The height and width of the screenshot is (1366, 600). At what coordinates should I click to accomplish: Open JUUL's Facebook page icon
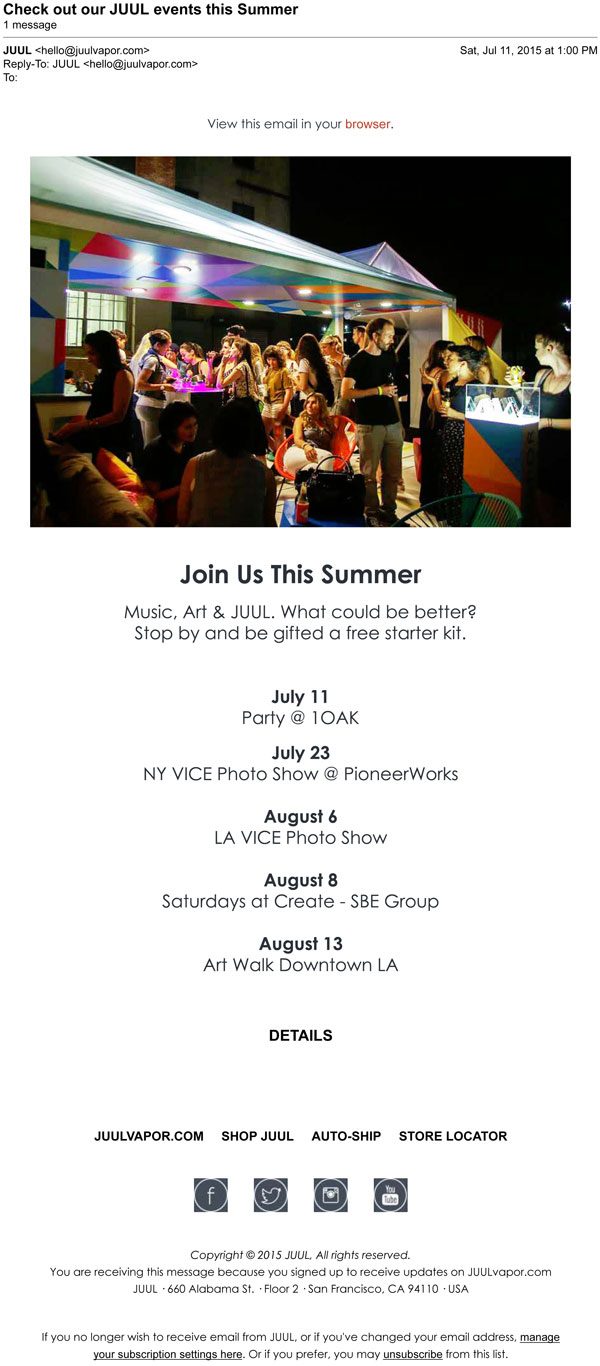tap(211, 1195)
